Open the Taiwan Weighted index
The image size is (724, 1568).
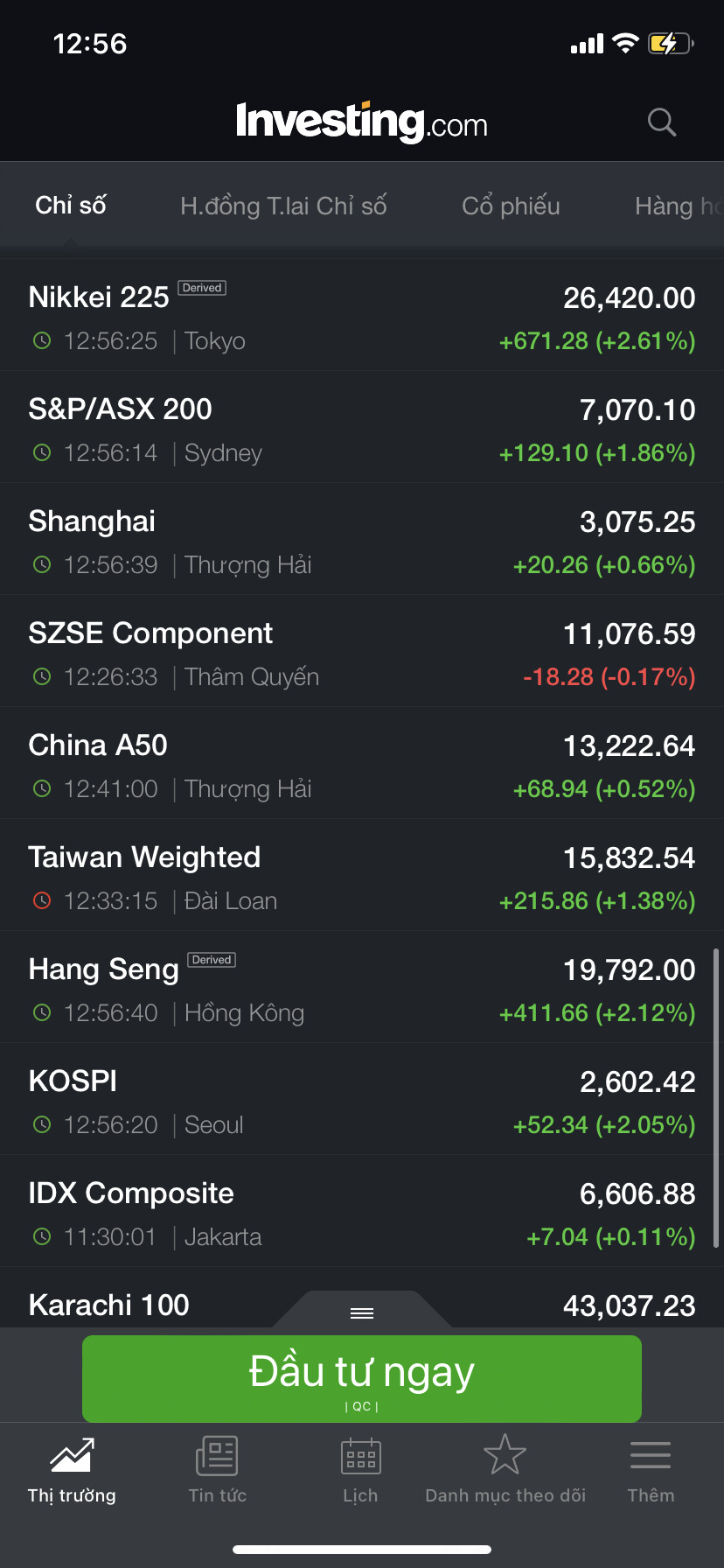point(362,877)
